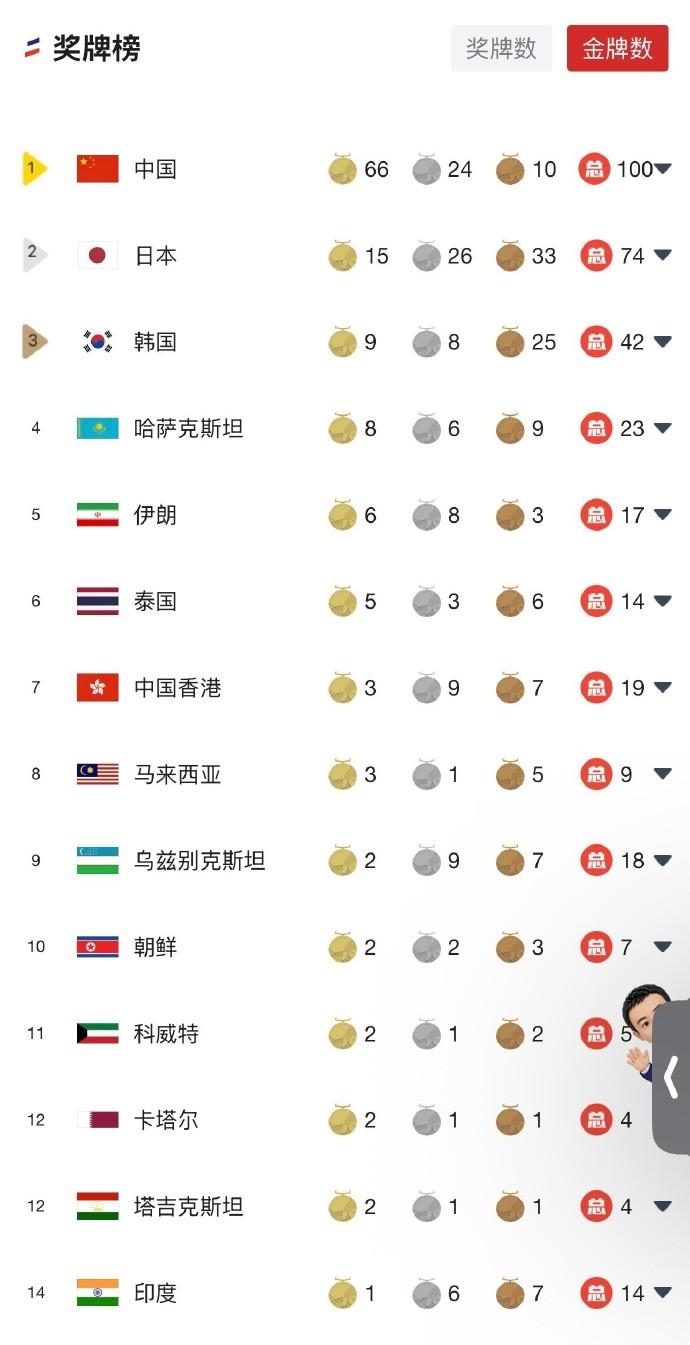Expand medal details for 韩国
690x1345 pixels.
coord(662,341)
